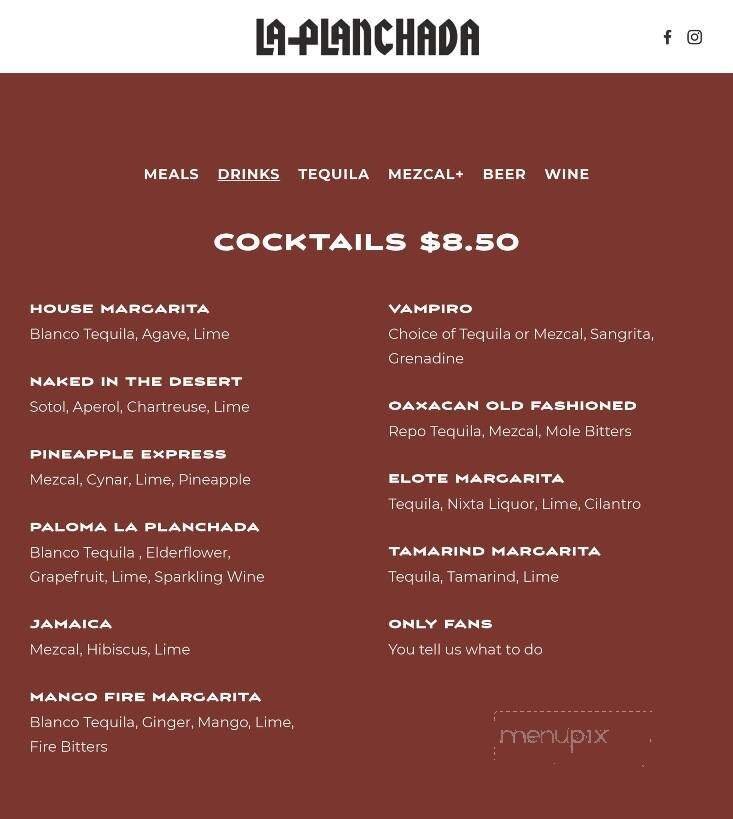Select the VAMPIRO cocktail description text
Image resolution: width=733 pixels, height=819 pixels.
point(521,346)
